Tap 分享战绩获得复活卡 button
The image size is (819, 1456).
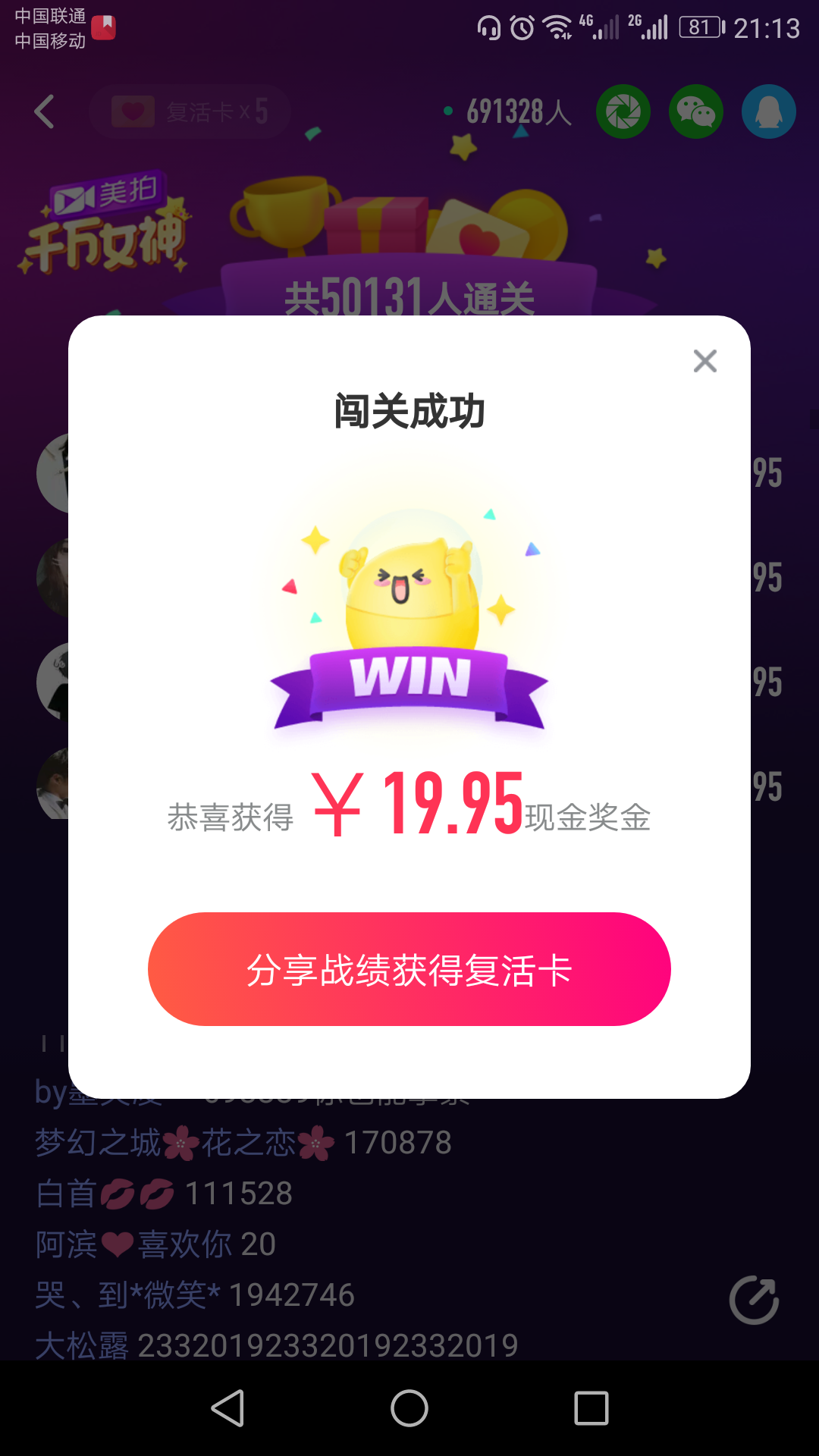[409, 969]
